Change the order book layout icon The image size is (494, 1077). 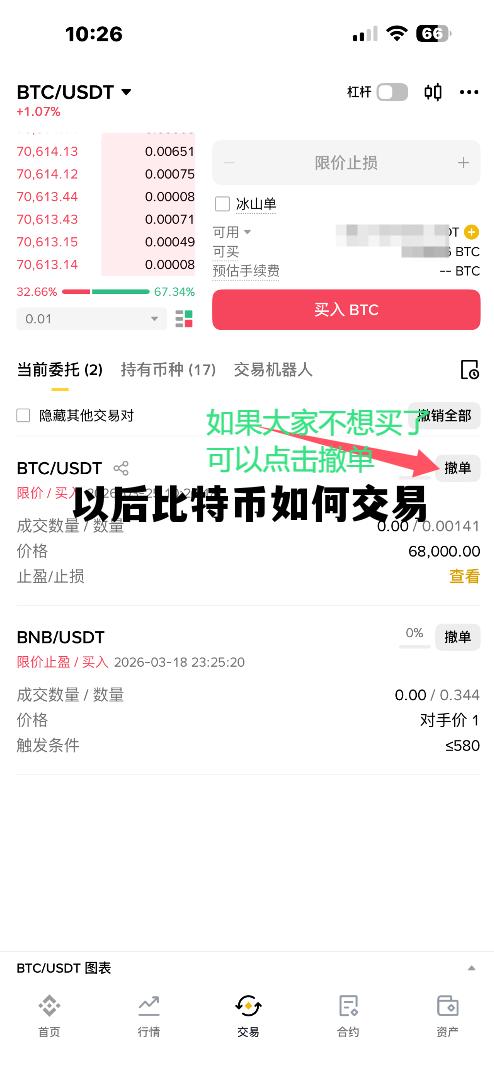click(184, 319)
